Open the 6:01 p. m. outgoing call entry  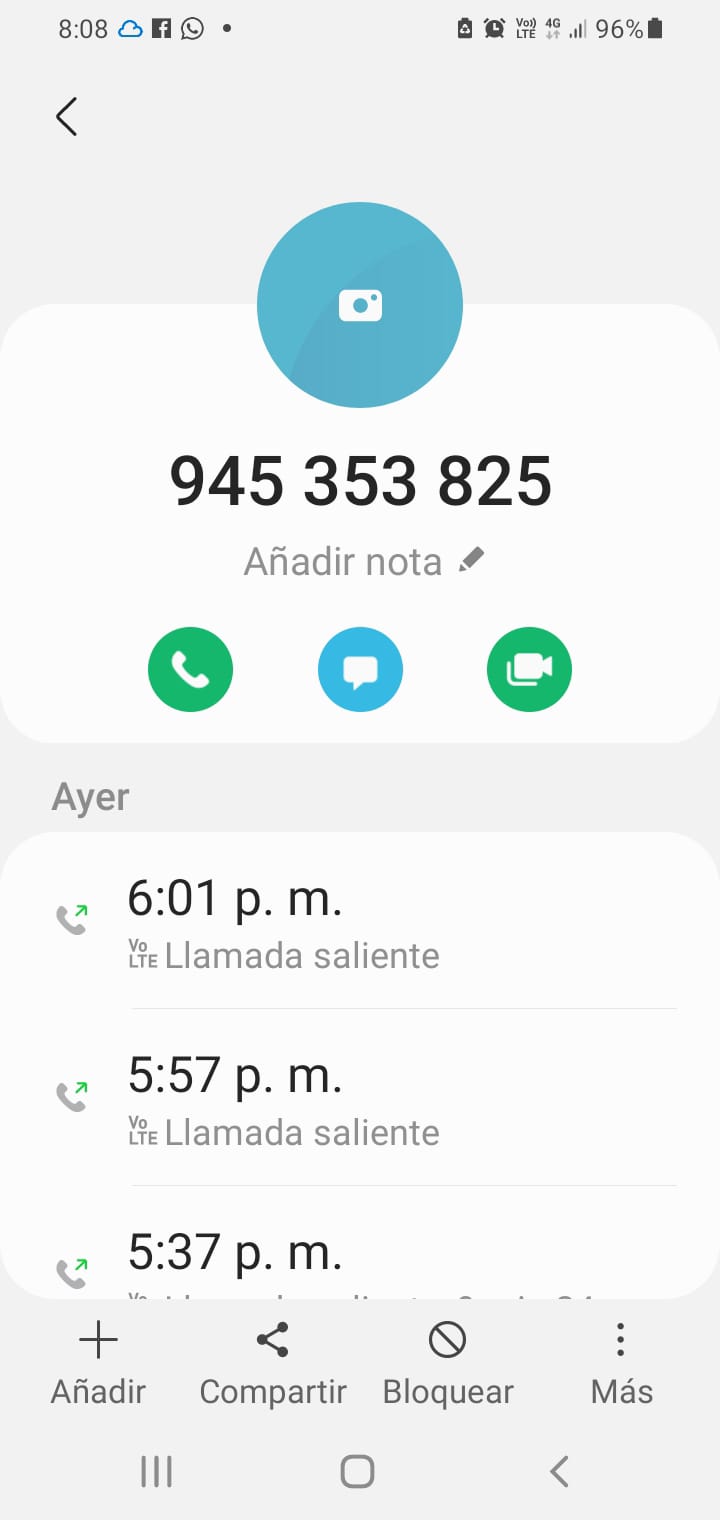click(x=360, y=923)
